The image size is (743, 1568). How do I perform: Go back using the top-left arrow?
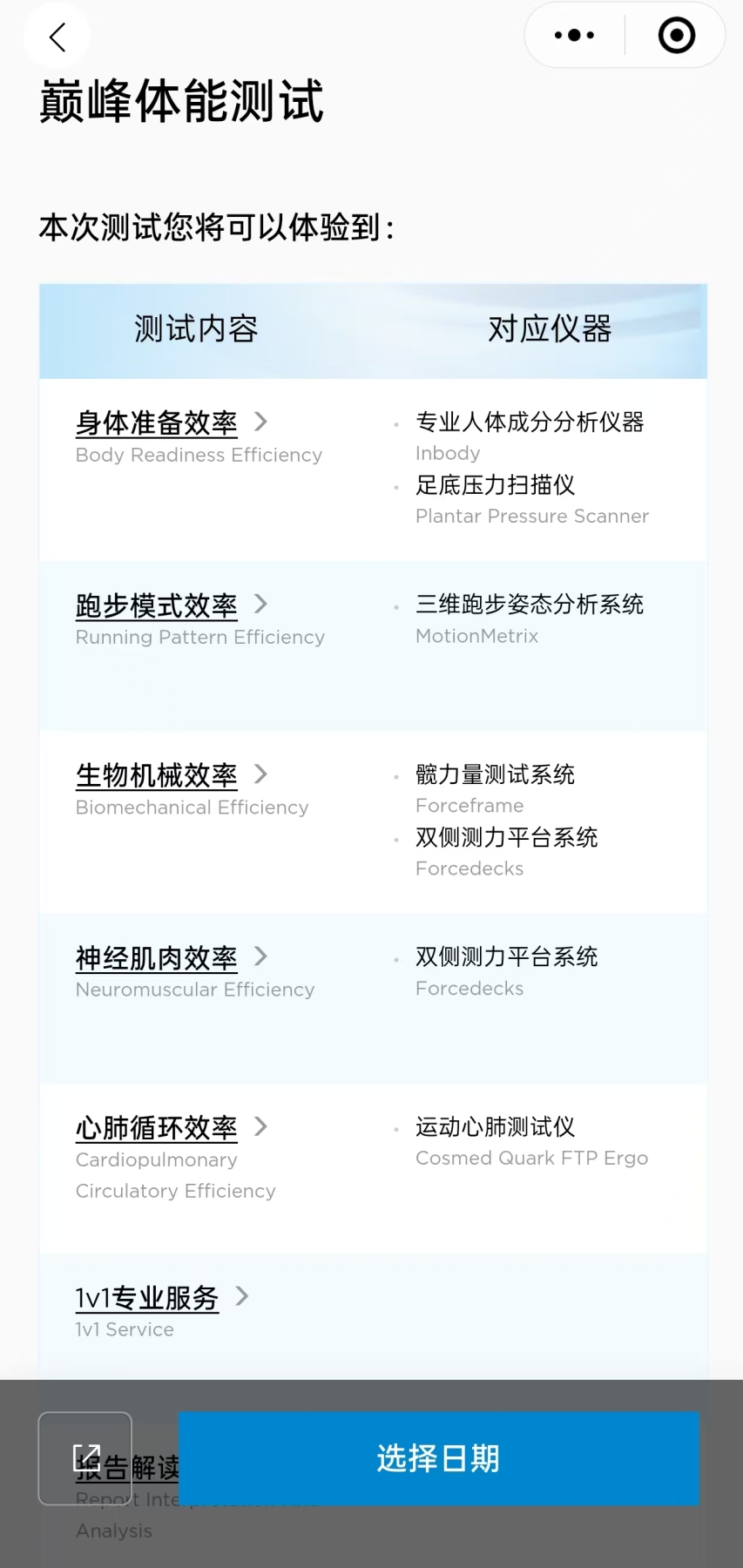click(57, 37)
